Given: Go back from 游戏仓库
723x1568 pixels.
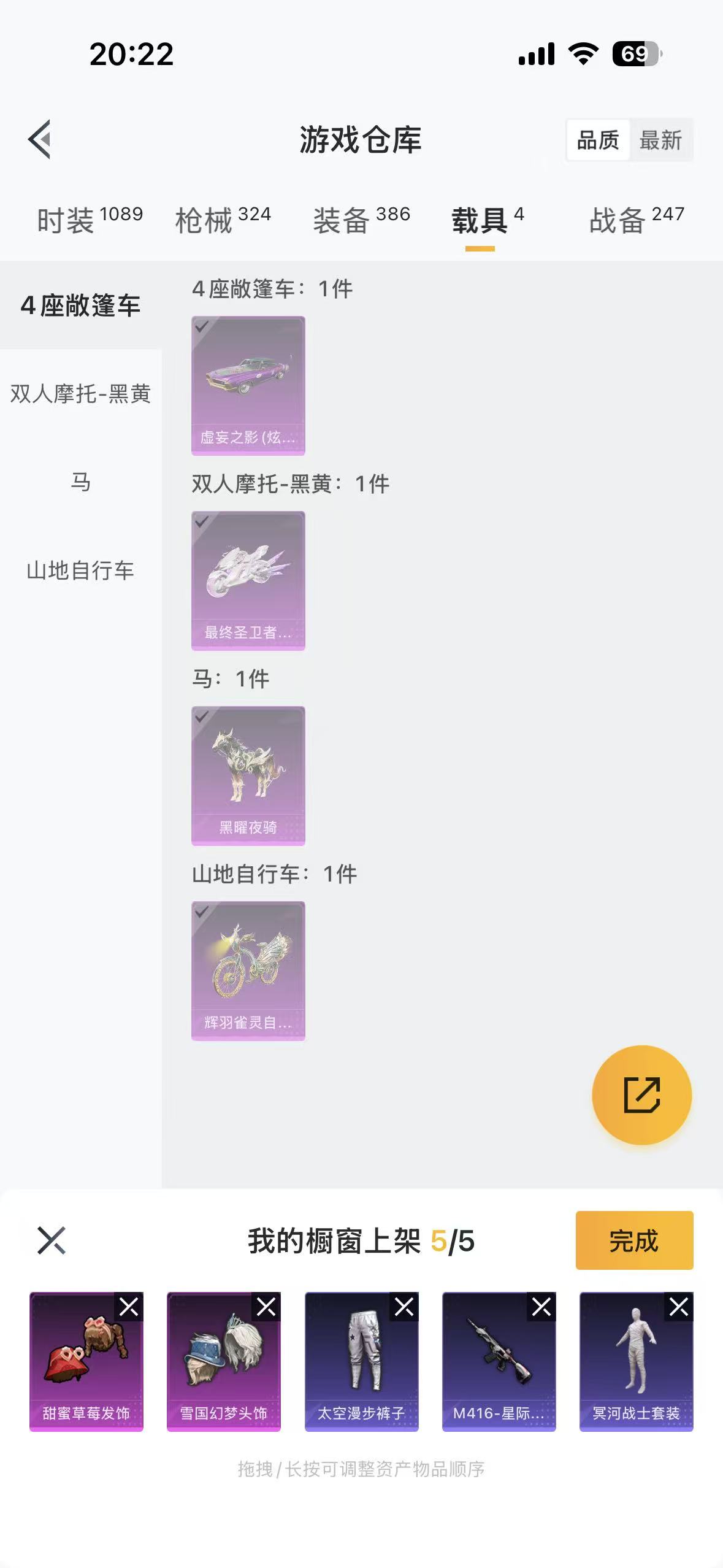Looking at the screenshot, I should click(40, 139).
